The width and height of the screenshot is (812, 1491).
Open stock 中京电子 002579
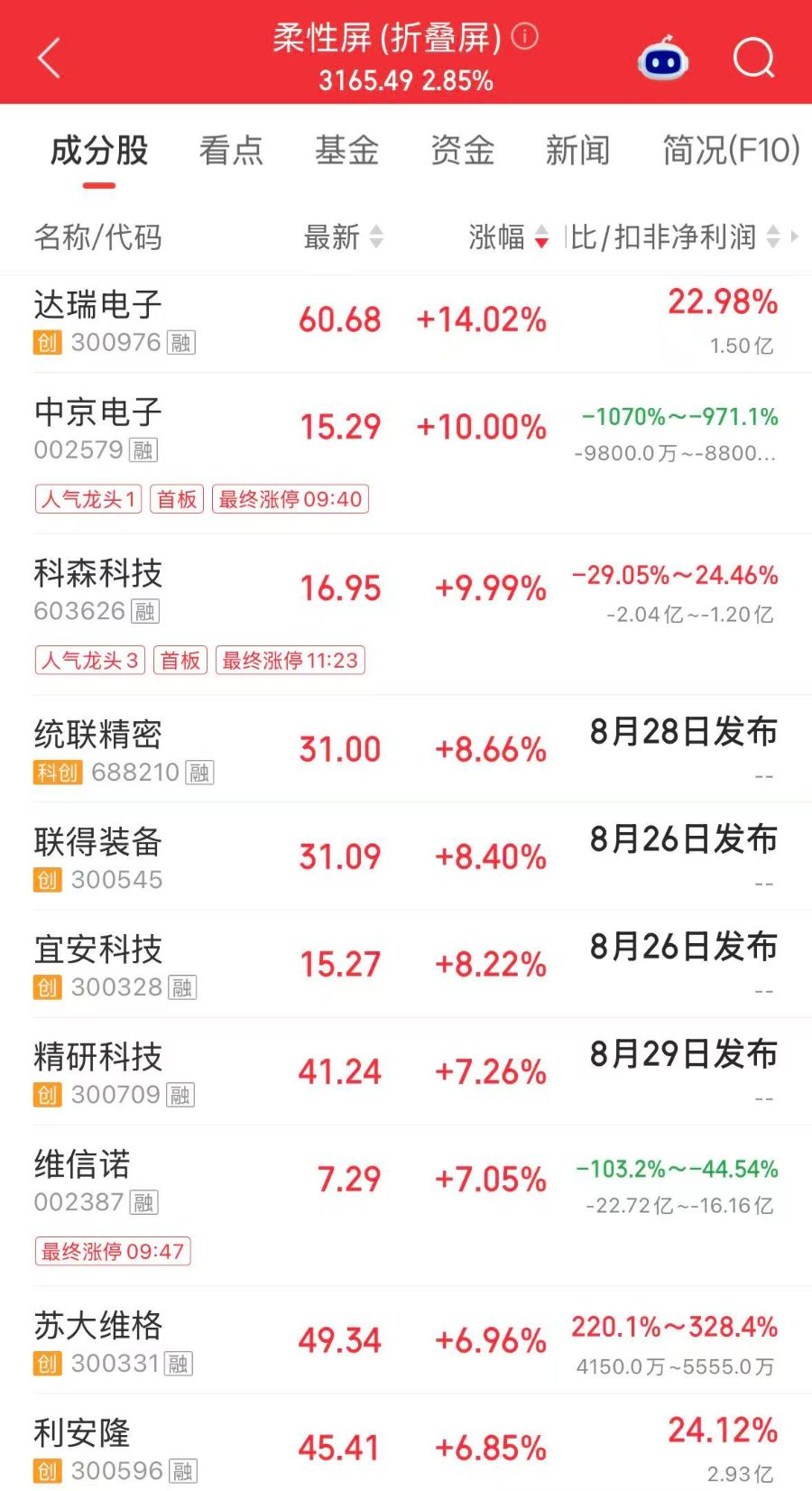coord(406,453)
